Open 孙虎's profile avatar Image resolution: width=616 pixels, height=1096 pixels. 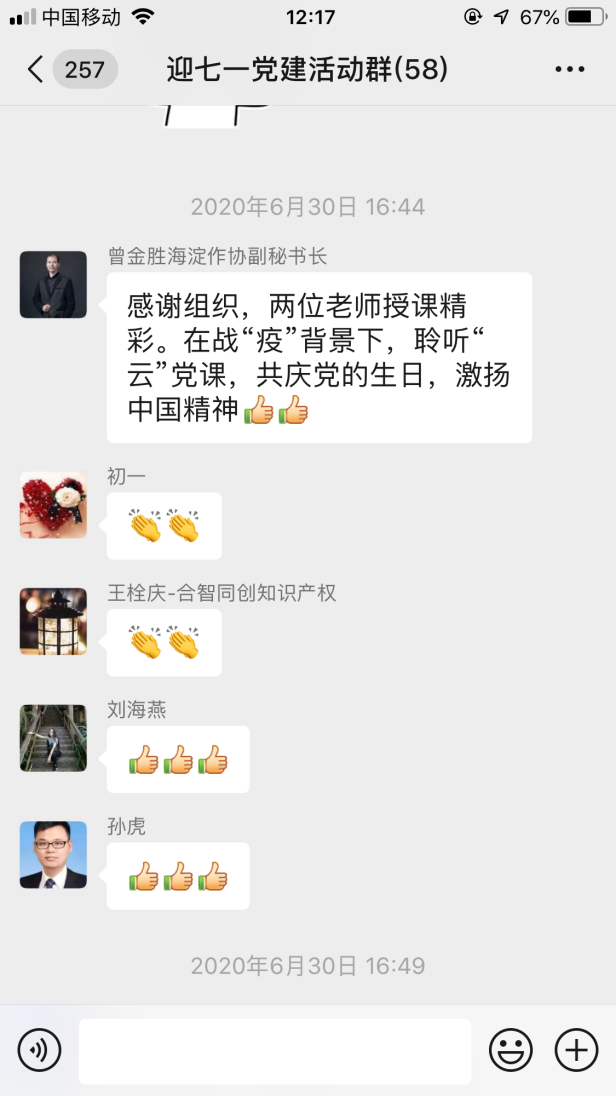click(x=53, y=855)
